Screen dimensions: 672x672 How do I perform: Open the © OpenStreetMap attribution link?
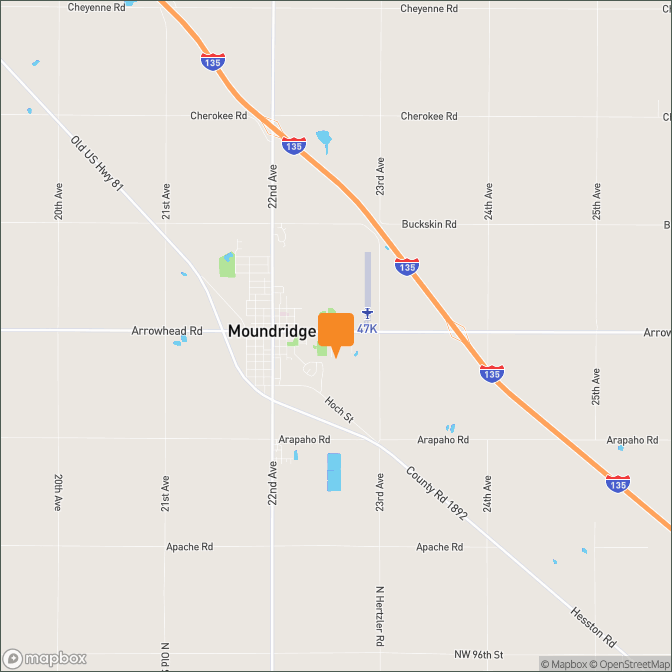(x=634, y=664)
